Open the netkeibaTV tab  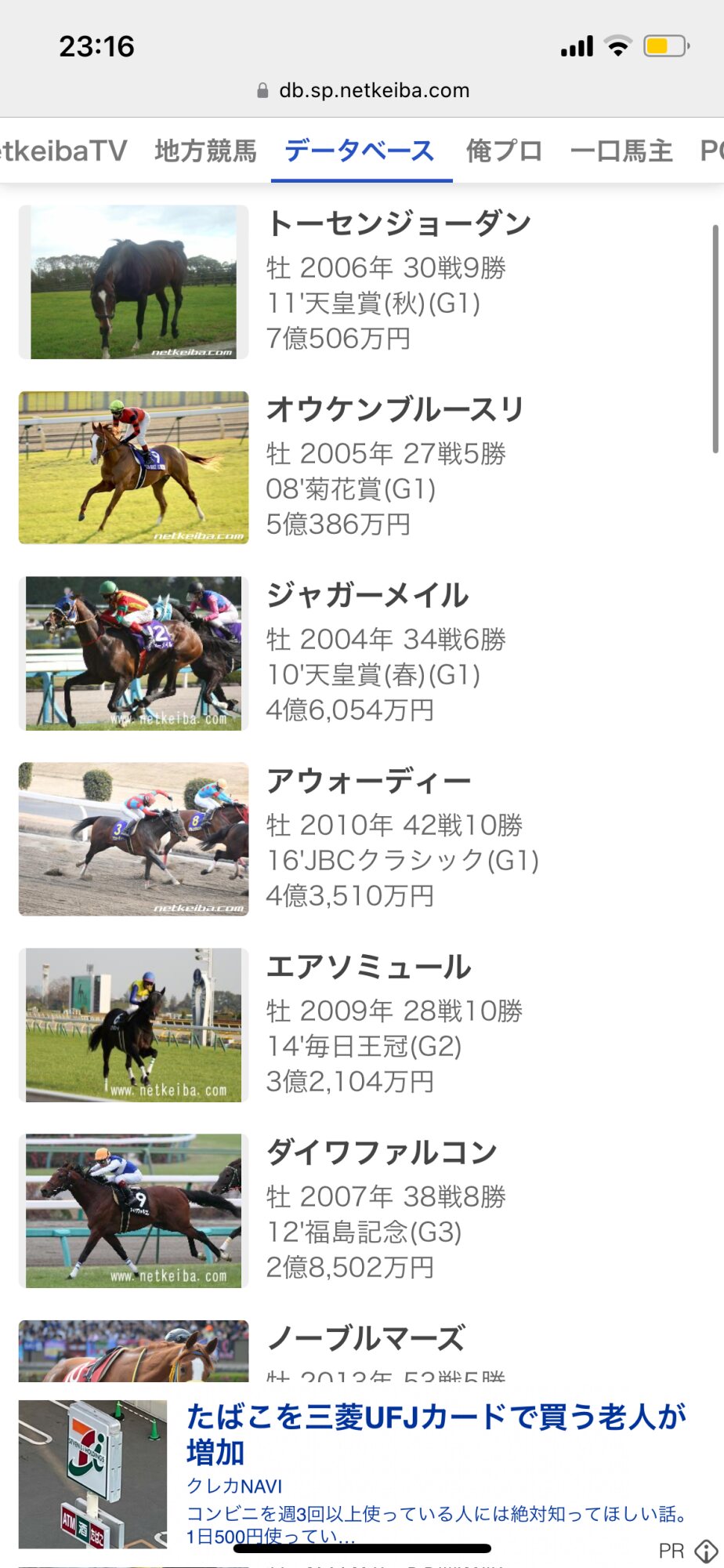63,151
